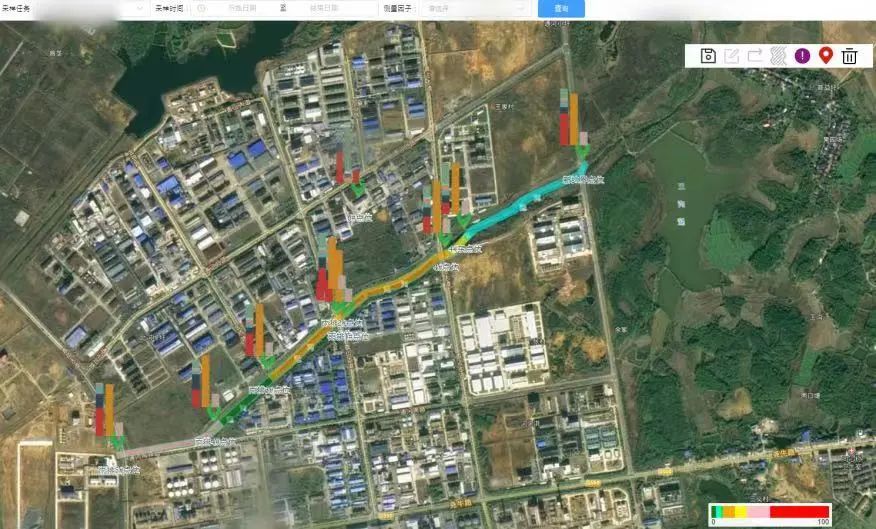Select the end date field

point(324,9)
